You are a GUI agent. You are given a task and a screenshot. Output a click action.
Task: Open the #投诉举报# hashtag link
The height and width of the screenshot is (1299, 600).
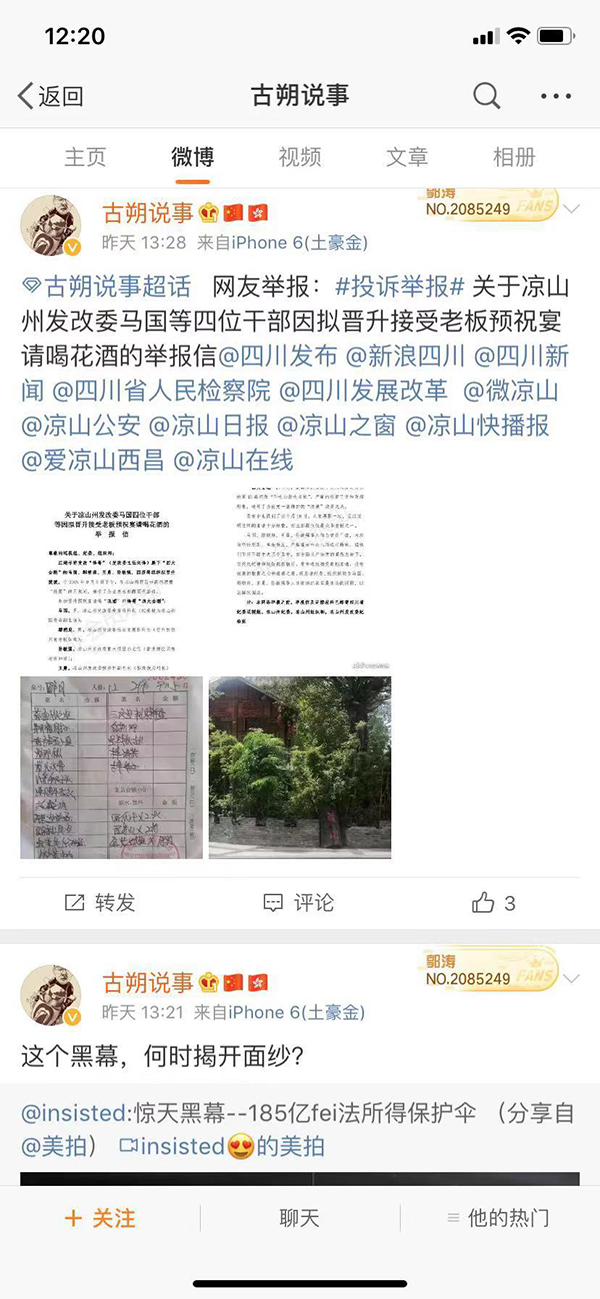coord(399,287)
